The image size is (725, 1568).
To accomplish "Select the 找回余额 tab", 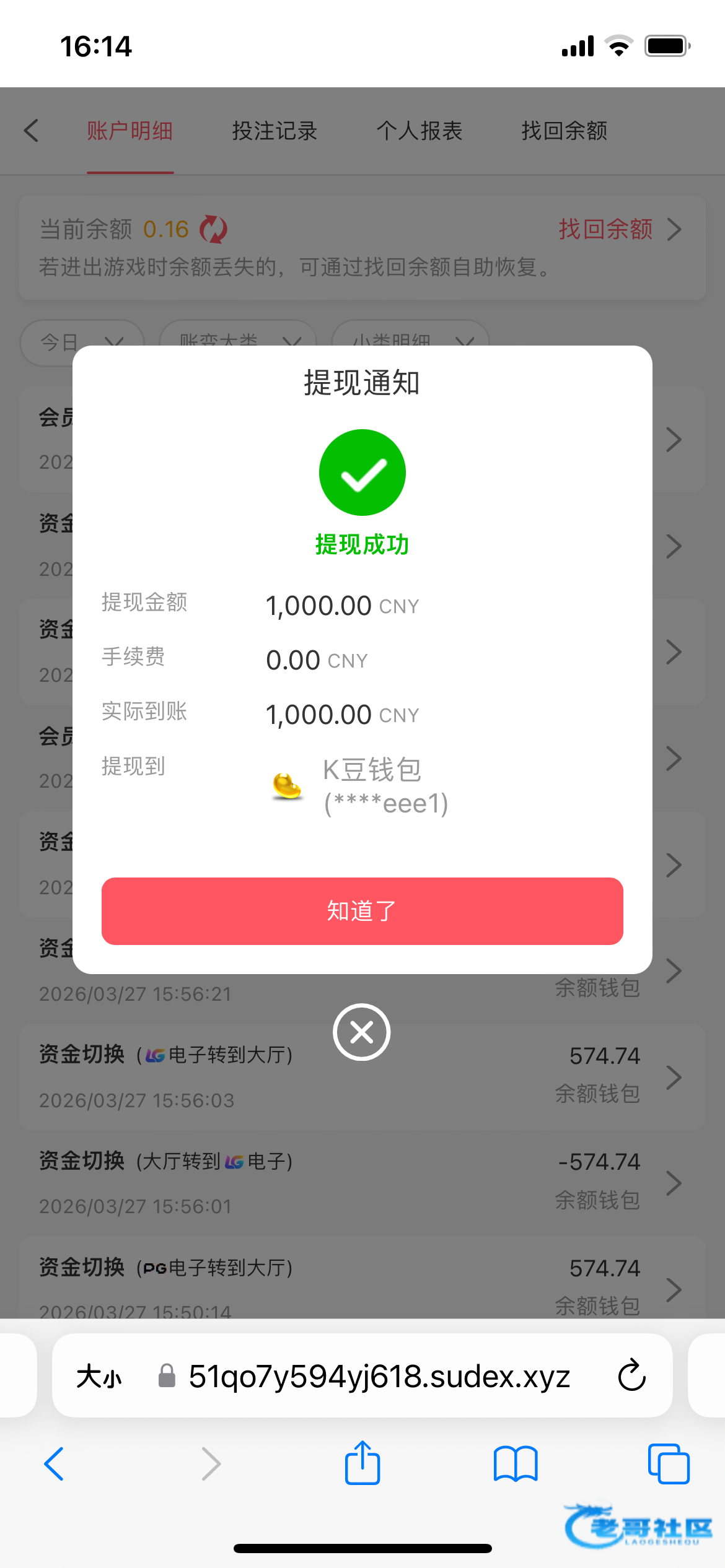I will 564,131.
